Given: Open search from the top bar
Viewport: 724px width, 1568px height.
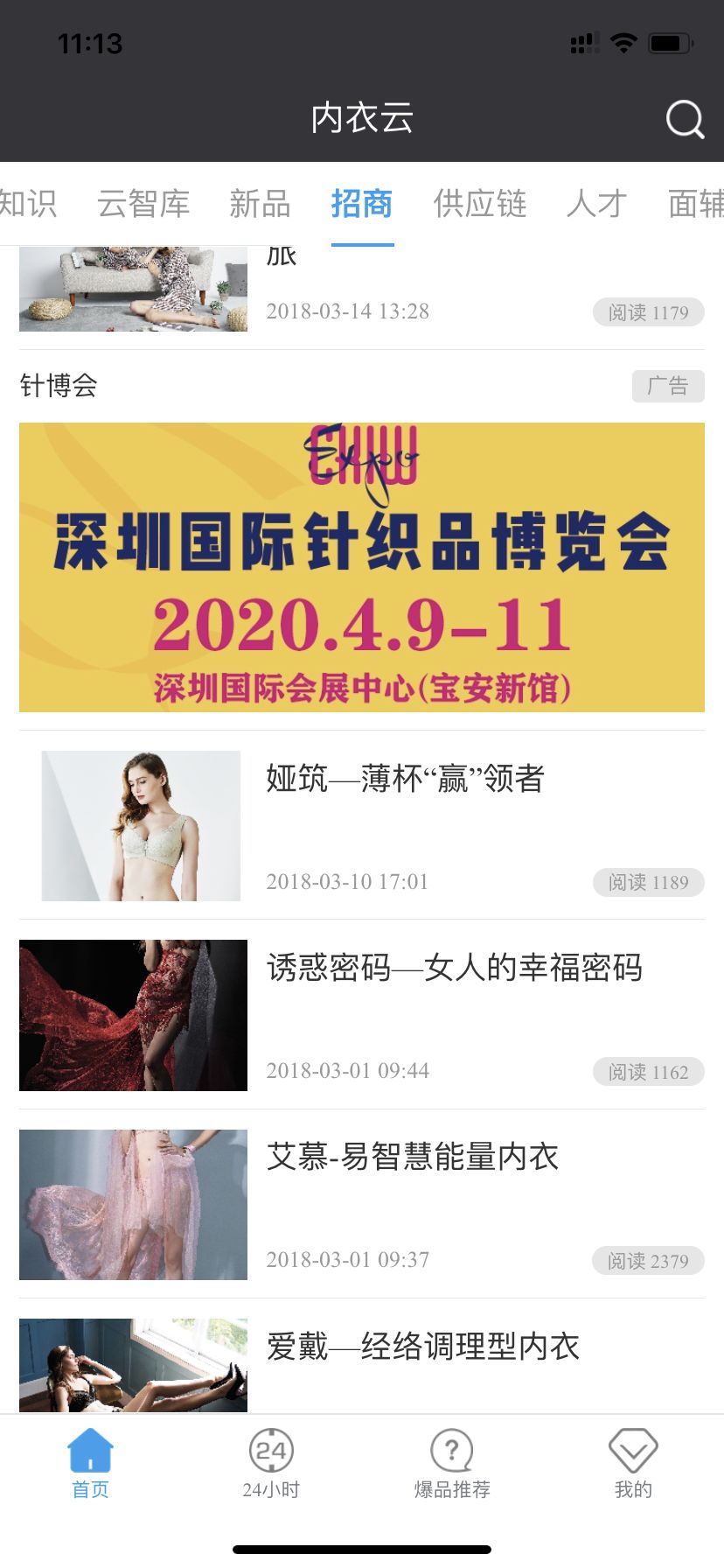Looking at the screenshot, I should coord(685,119).
